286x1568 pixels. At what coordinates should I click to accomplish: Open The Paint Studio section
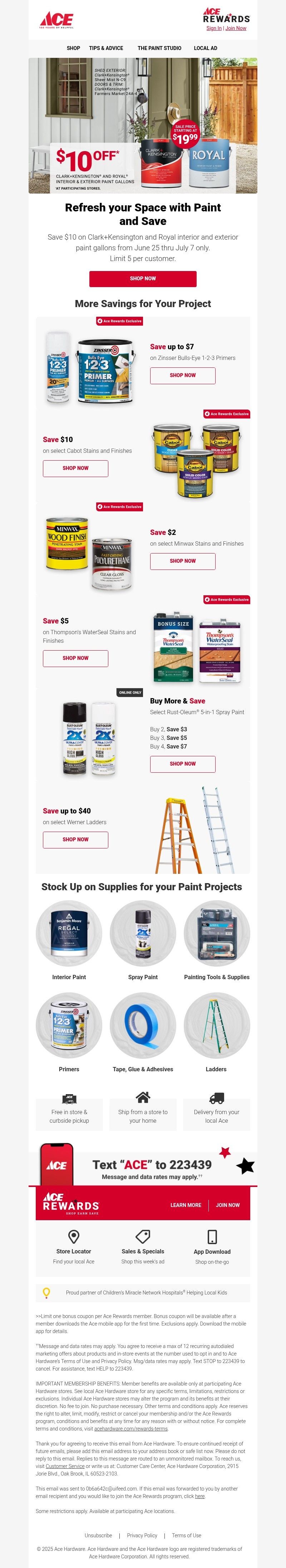pyautogui.click(x=159, y=48)
